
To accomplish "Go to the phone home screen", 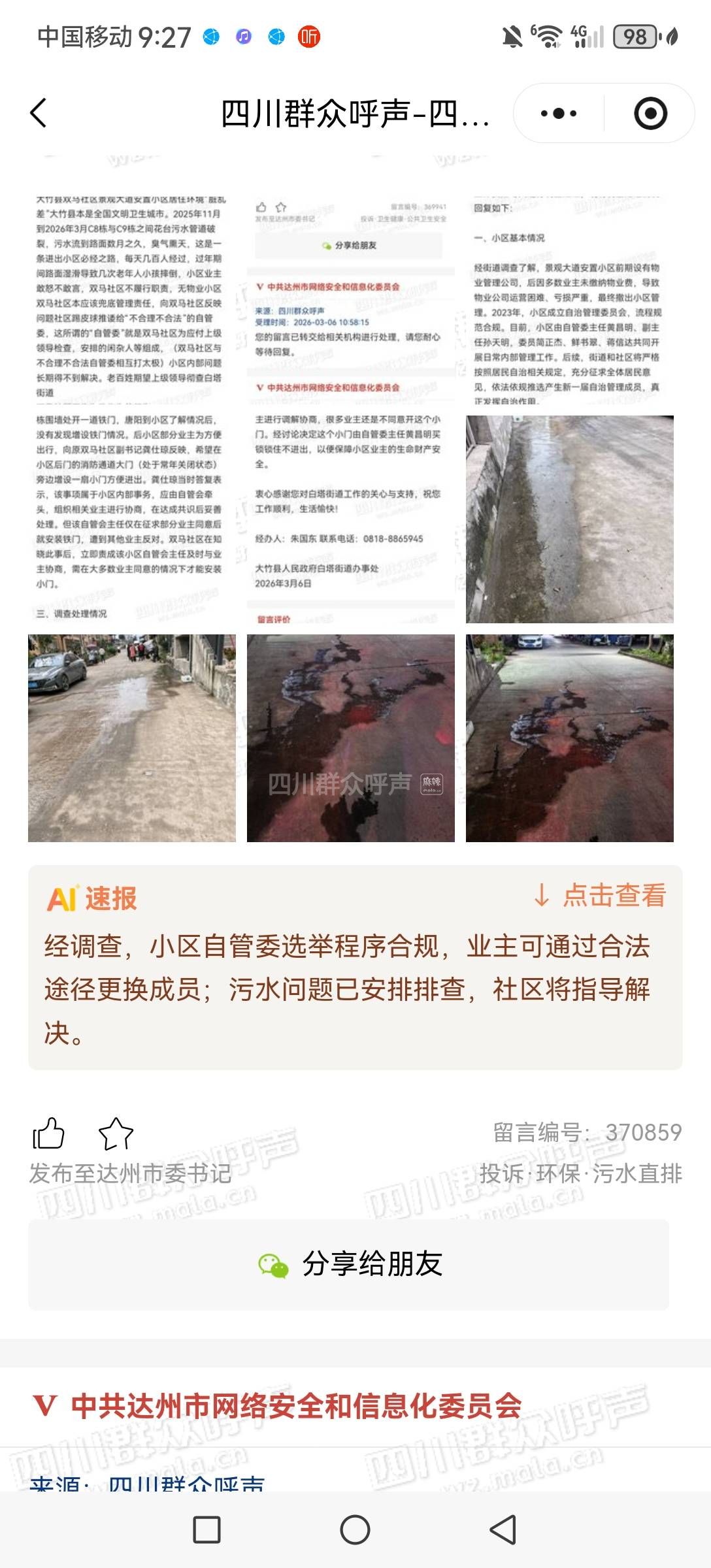I will pos(355,1529).
